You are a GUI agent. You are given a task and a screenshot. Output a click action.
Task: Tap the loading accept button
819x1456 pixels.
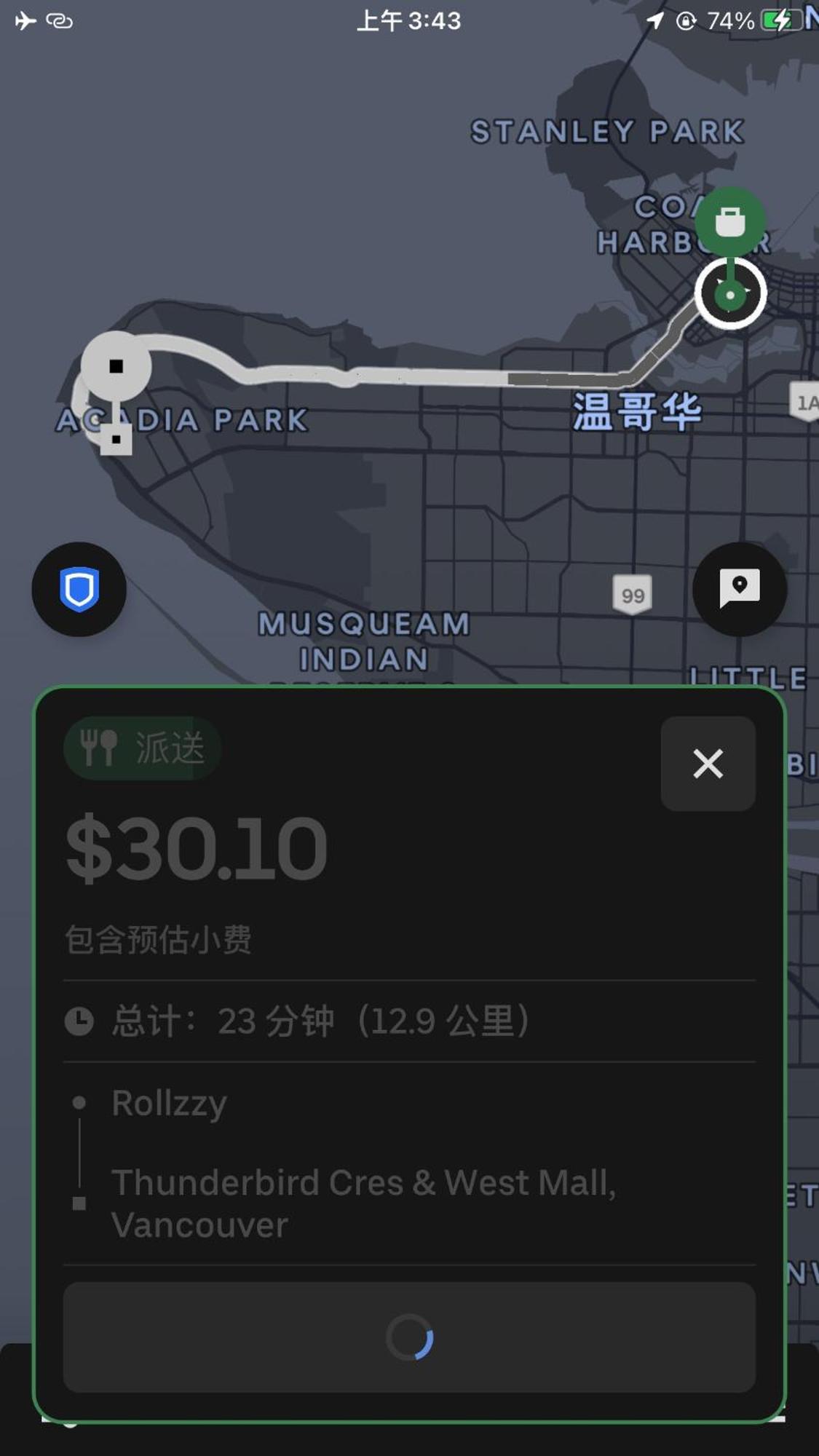pyautogui.click(x=409, y=1337)
